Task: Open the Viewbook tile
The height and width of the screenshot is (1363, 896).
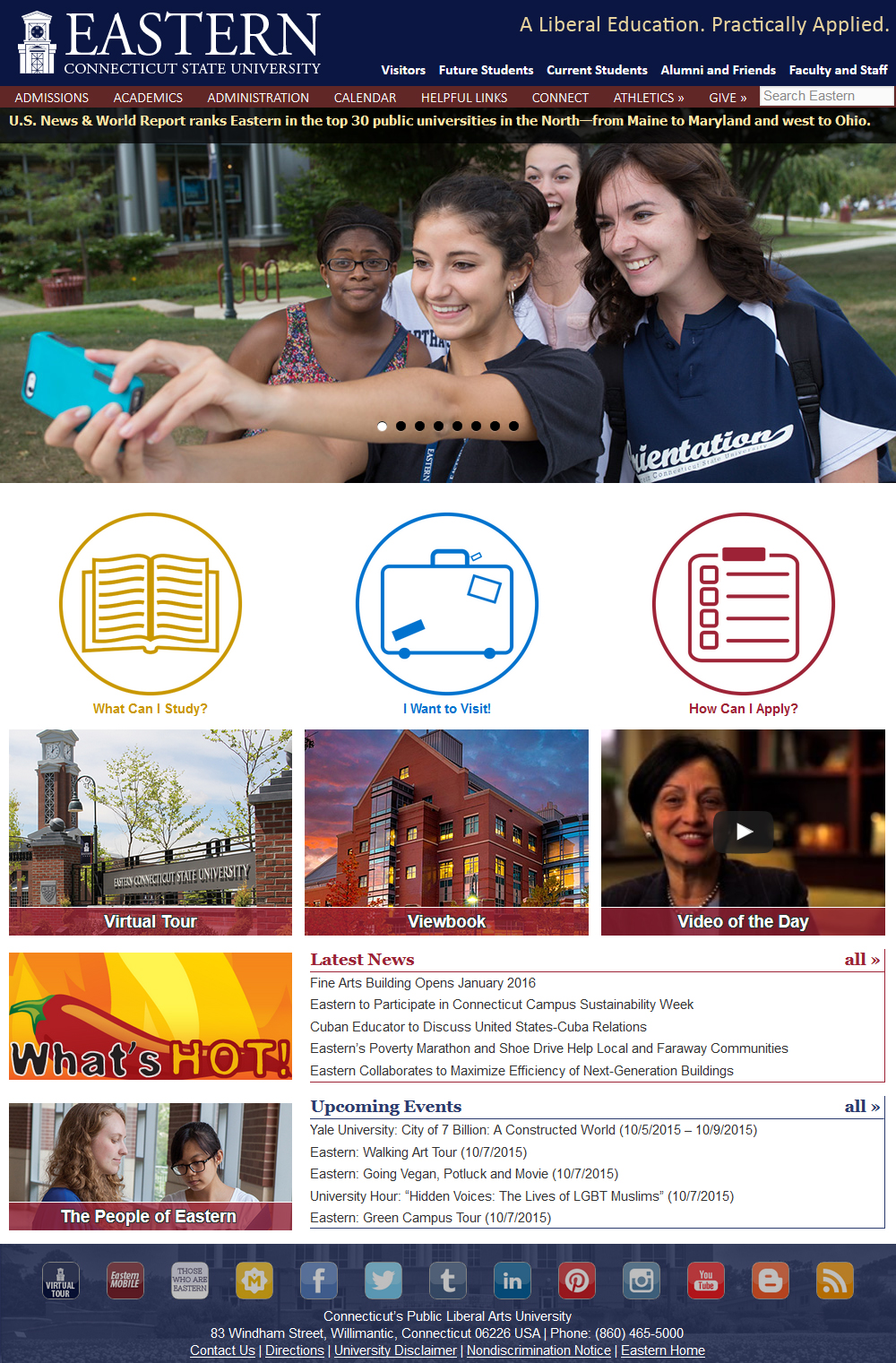Action: [446, 832]
